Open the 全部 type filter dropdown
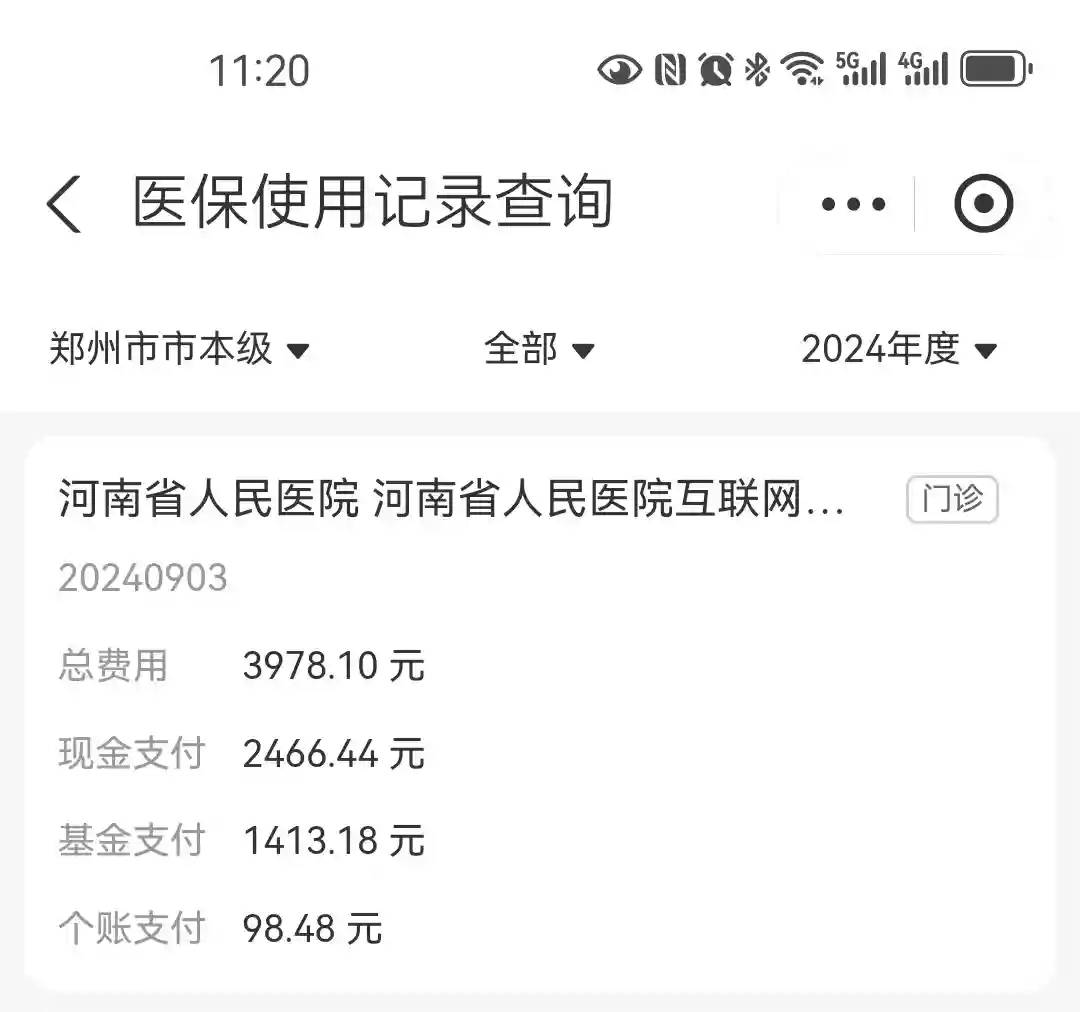This screenshot has height=1012, width=1080. (x=539, y=350)
